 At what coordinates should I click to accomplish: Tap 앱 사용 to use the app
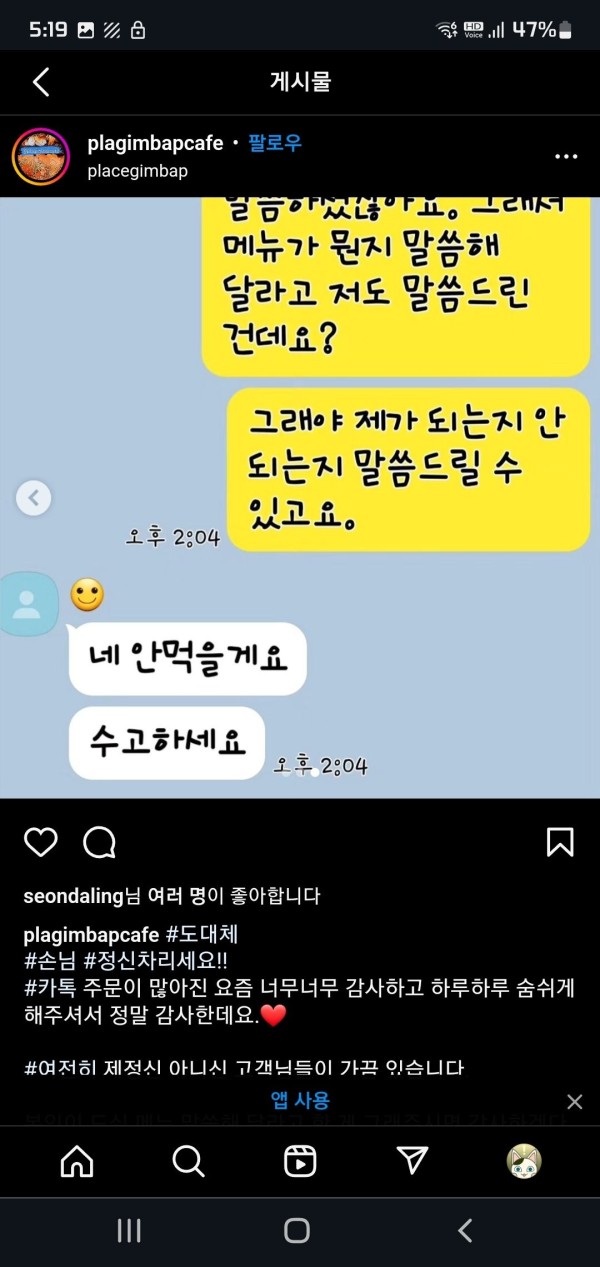(x=300, y=1100)
